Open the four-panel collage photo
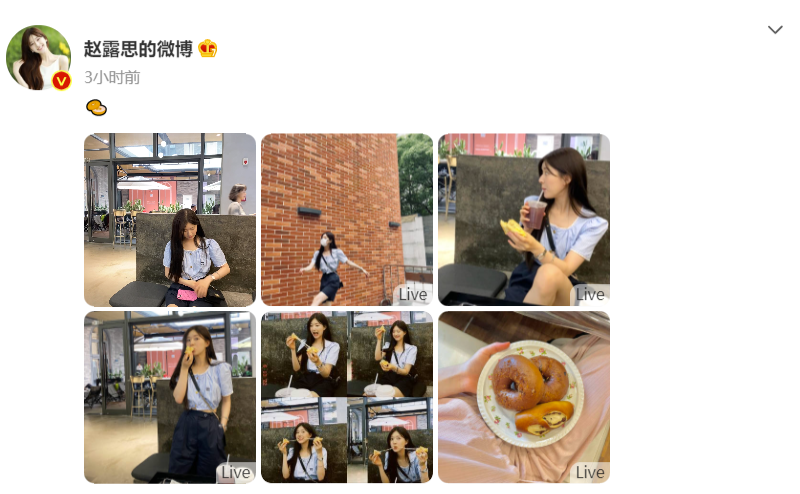The width and height of the screenshot is (800, 494). click(x=347, y=397)
